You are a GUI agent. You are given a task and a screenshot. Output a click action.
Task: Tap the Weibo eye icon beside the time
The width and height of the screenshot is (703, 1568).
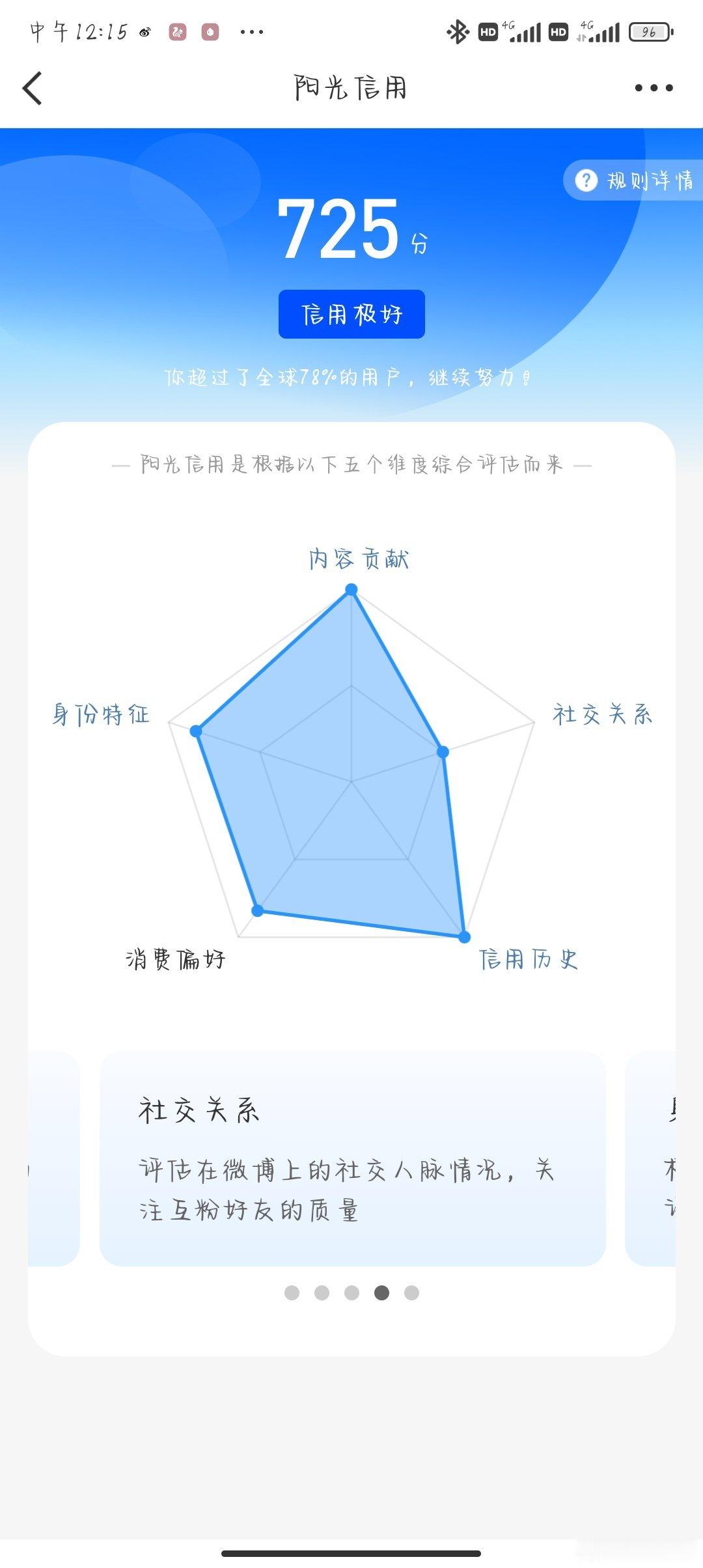(145, 32)
